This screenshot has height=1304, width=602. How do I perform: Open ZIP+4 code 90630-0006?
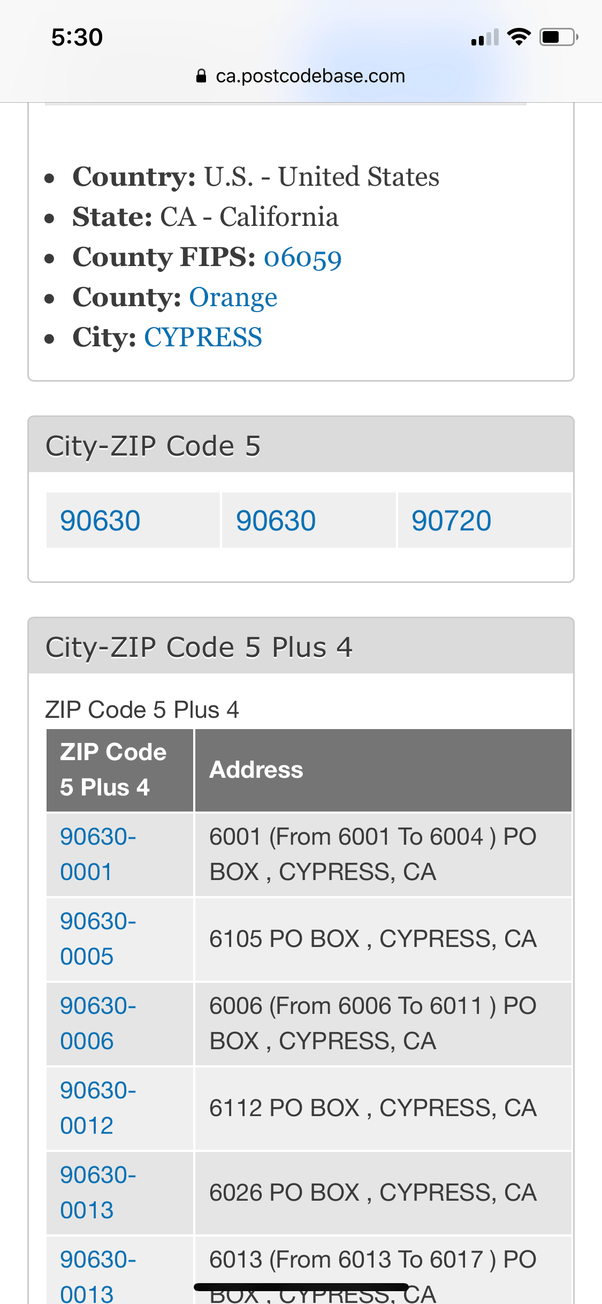(x=98, y=1023)
